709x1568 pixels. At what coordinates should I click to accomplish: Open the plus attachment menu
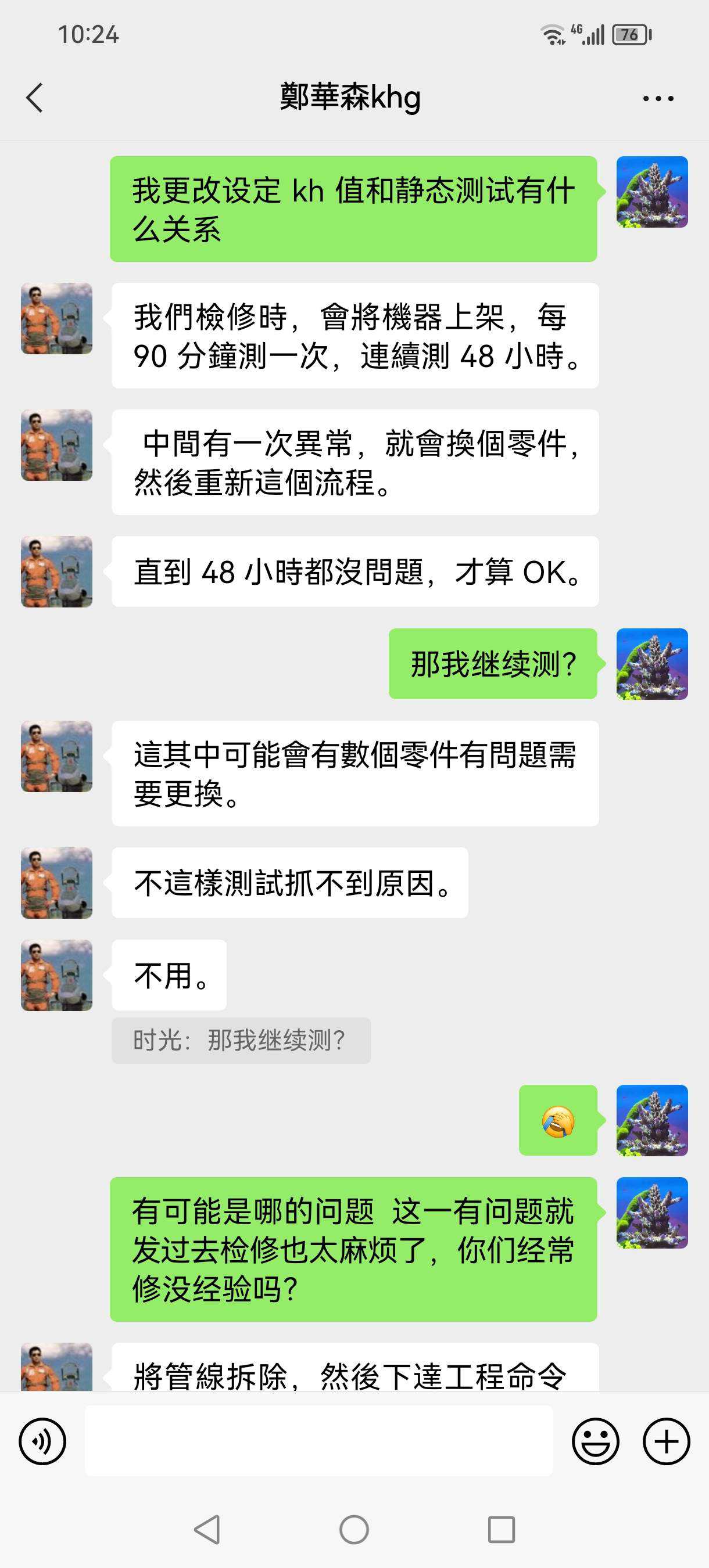[667, 1441]
